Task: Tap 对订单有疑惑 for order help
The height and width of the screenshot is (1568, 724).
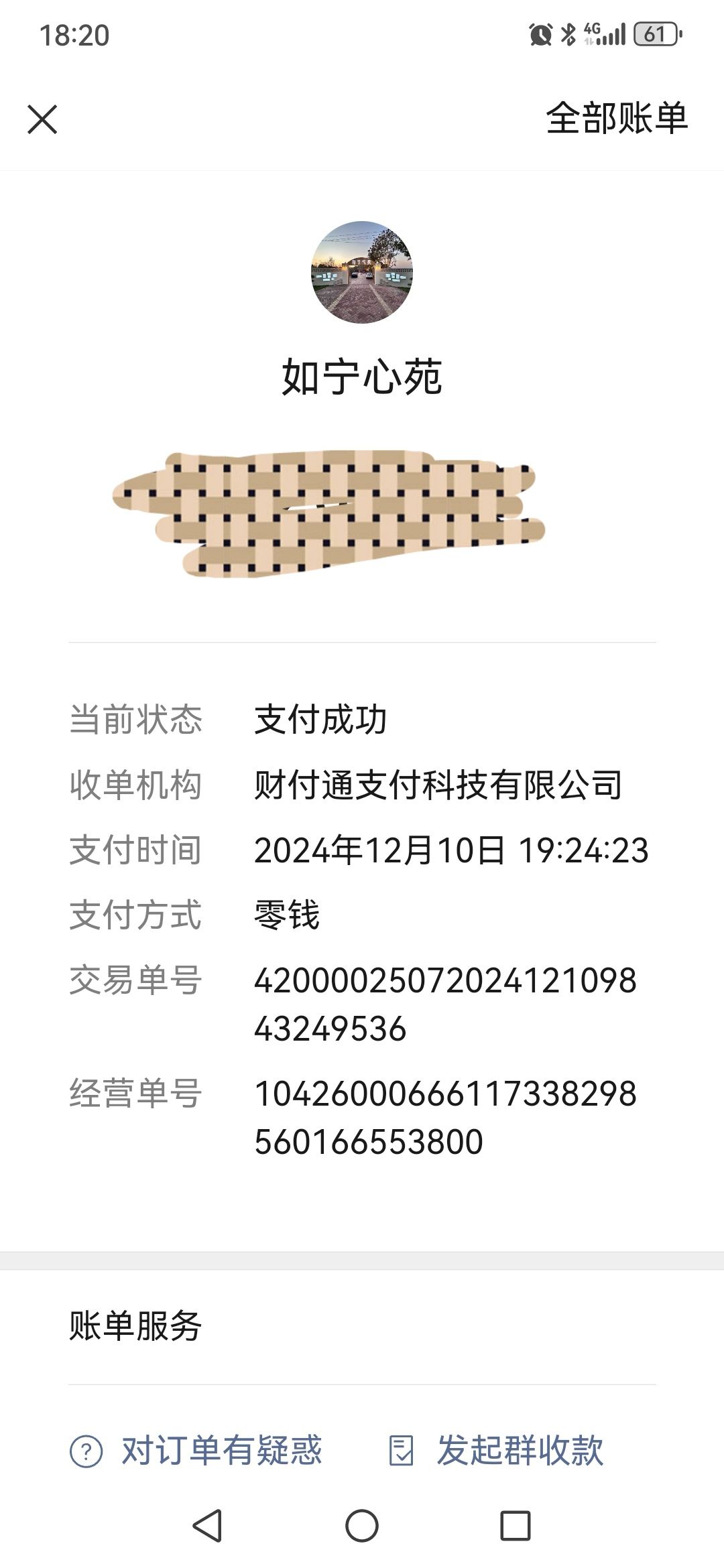Action: [196, 1451]
